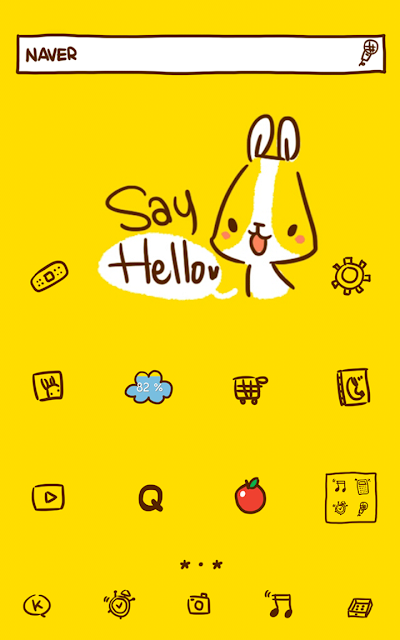
Task: Open the Q app icon
Action: [x=151, y=498]
